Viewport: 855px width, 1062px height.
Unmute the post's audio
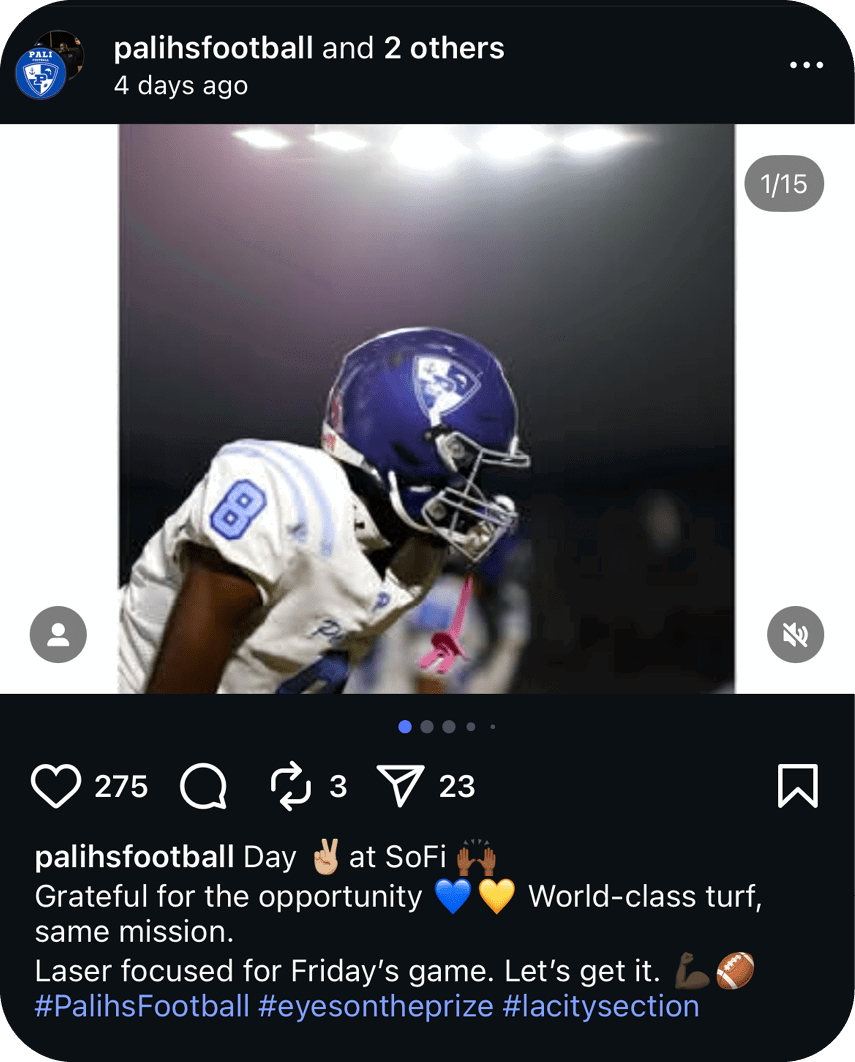coord(795,635)
